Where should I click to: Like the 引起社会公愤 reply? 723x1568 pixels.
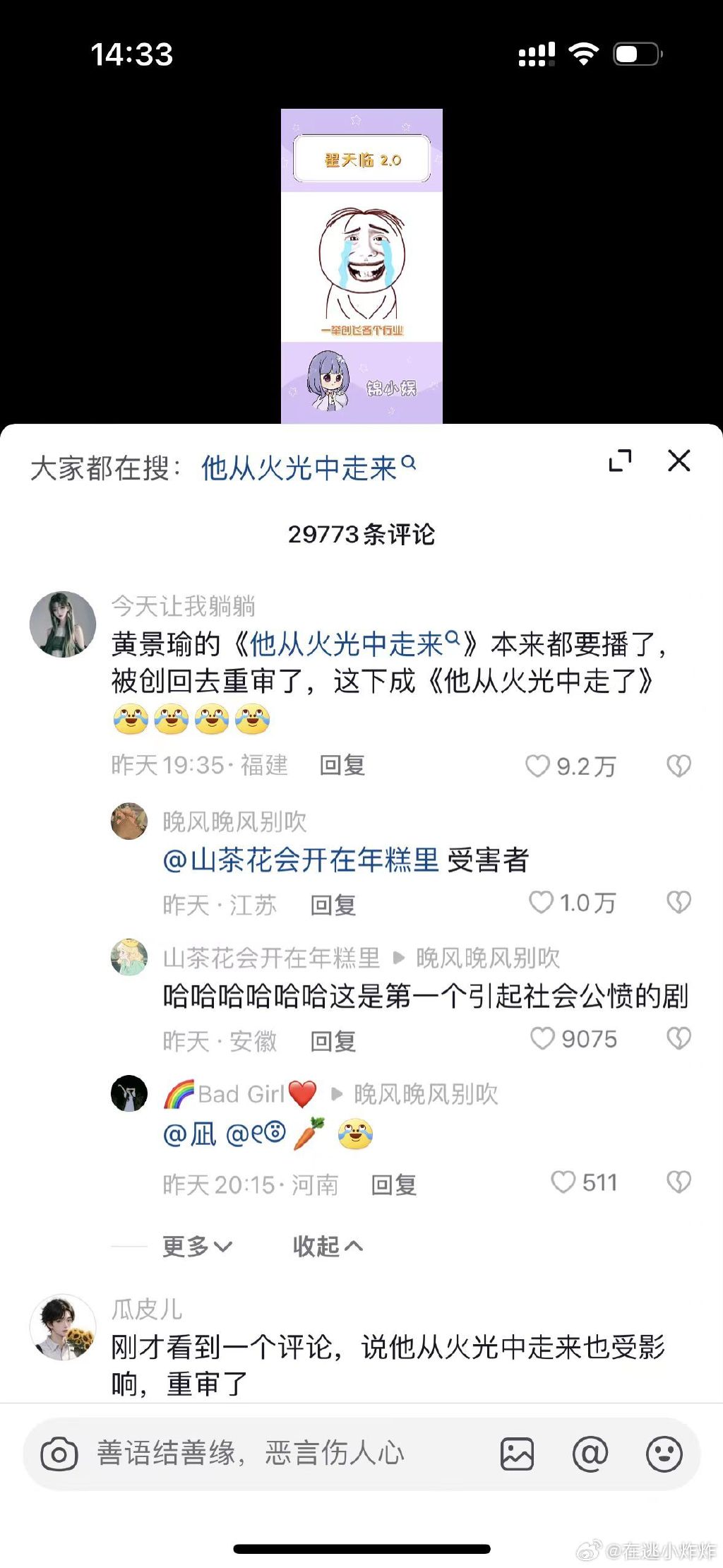pyautogui.click(x=542, y=1039)
